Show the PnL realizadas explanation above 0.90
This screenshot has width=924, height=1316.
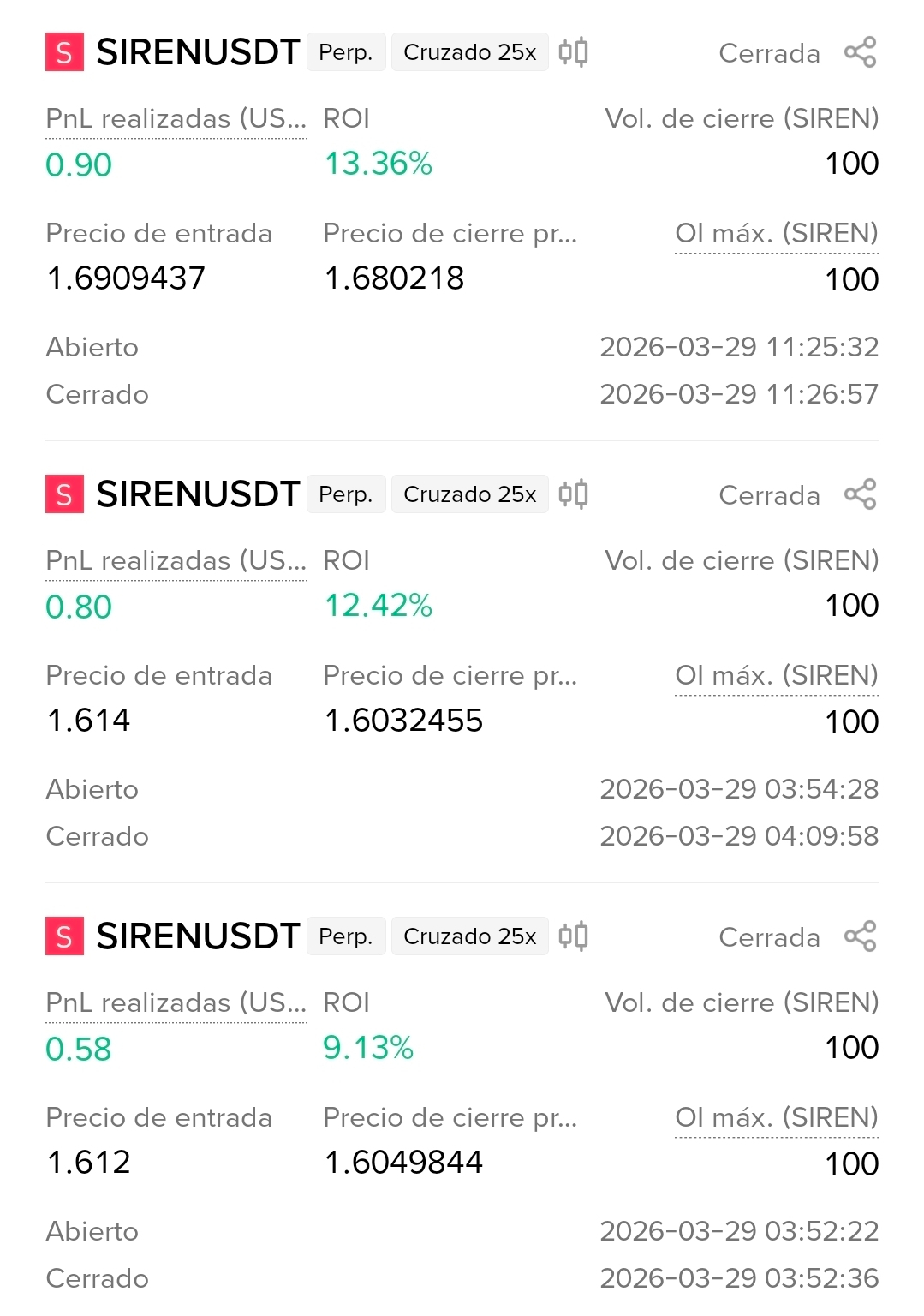click(176, 119)
